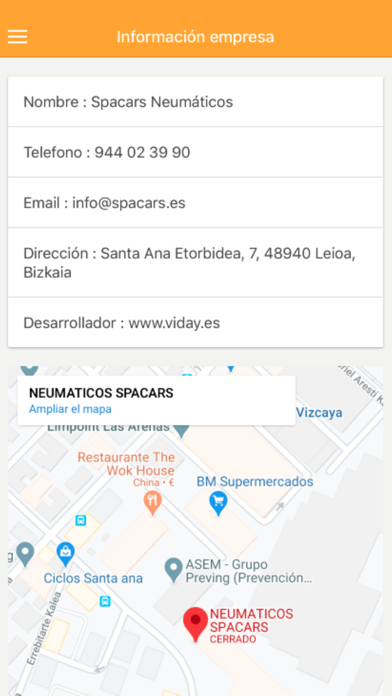Image resolution: width=392 pixels, height=696 pixels.
Task: Open the Desarrollador www.viday.es row
Action: point(195,323)
